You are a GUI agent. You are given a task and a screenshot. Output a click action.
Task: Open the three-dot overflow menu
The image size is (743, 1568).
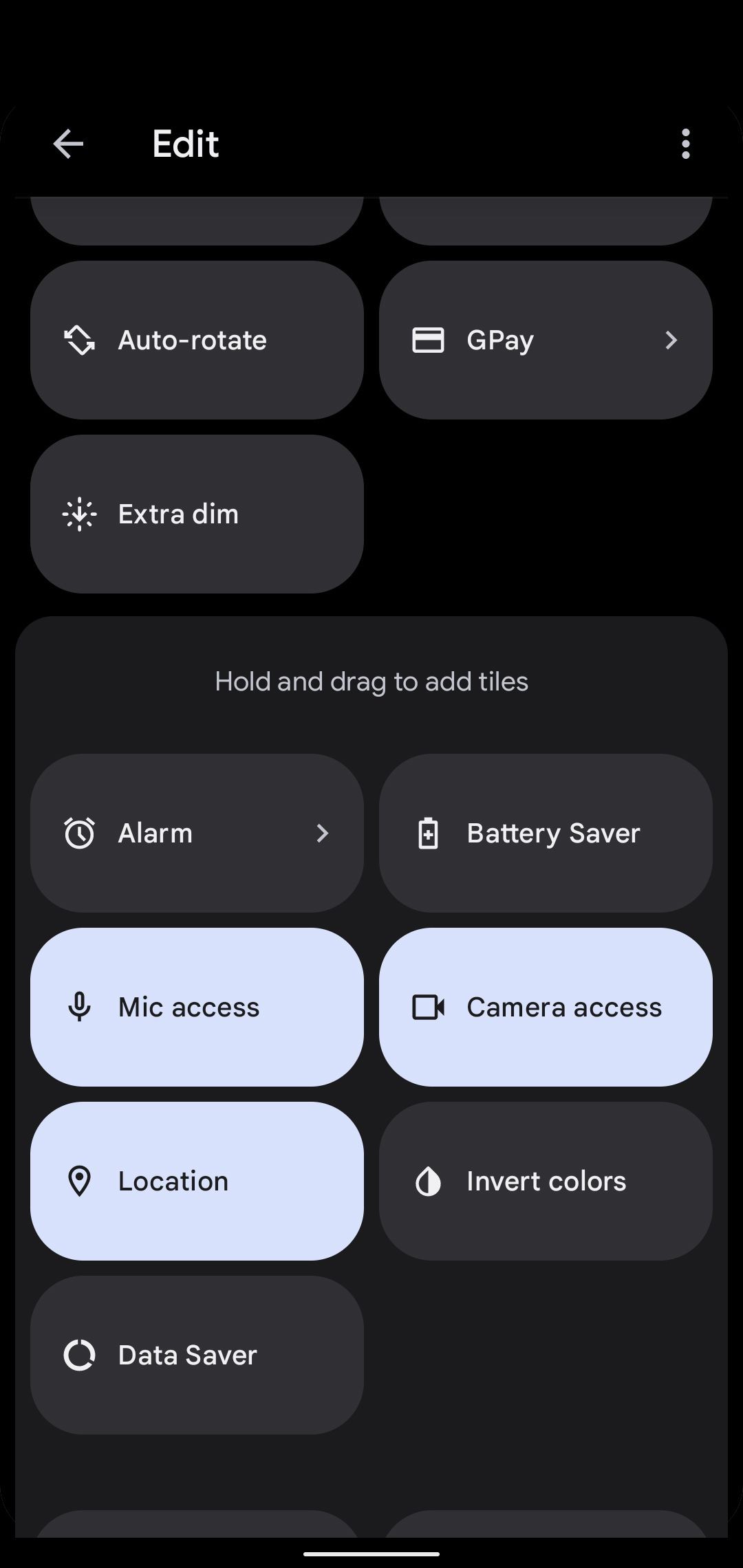(685, 144)
